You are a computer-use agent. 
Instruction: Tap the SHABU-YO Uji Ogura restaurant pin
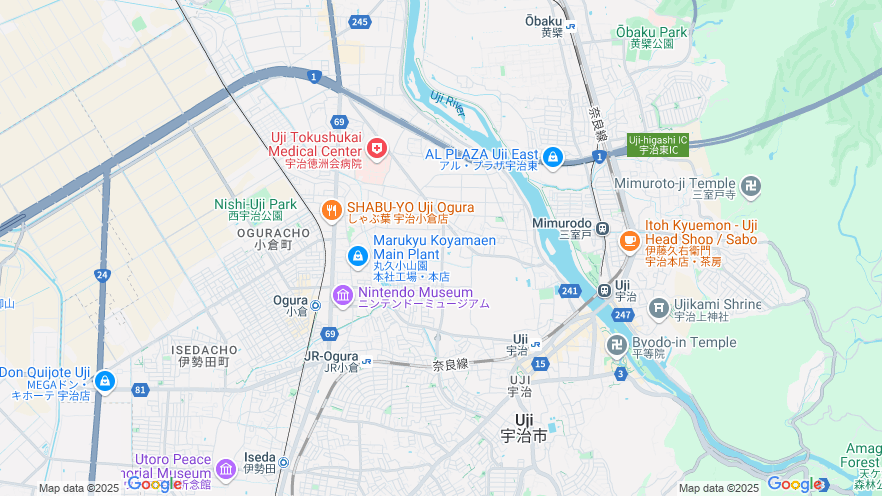pyautogui.click(x=331, y=209)
